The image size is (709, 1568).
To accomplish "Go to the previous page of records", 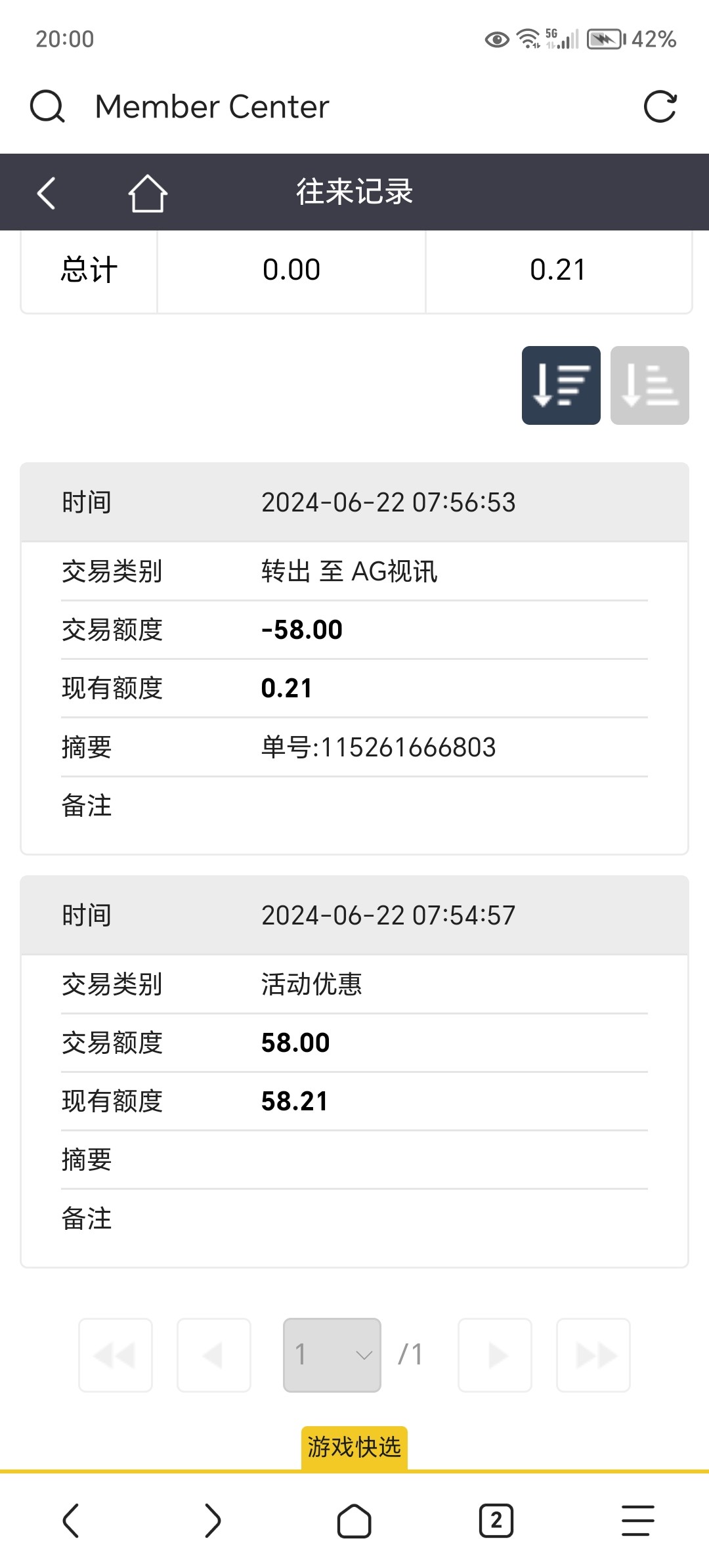I will pos(214,1355).
